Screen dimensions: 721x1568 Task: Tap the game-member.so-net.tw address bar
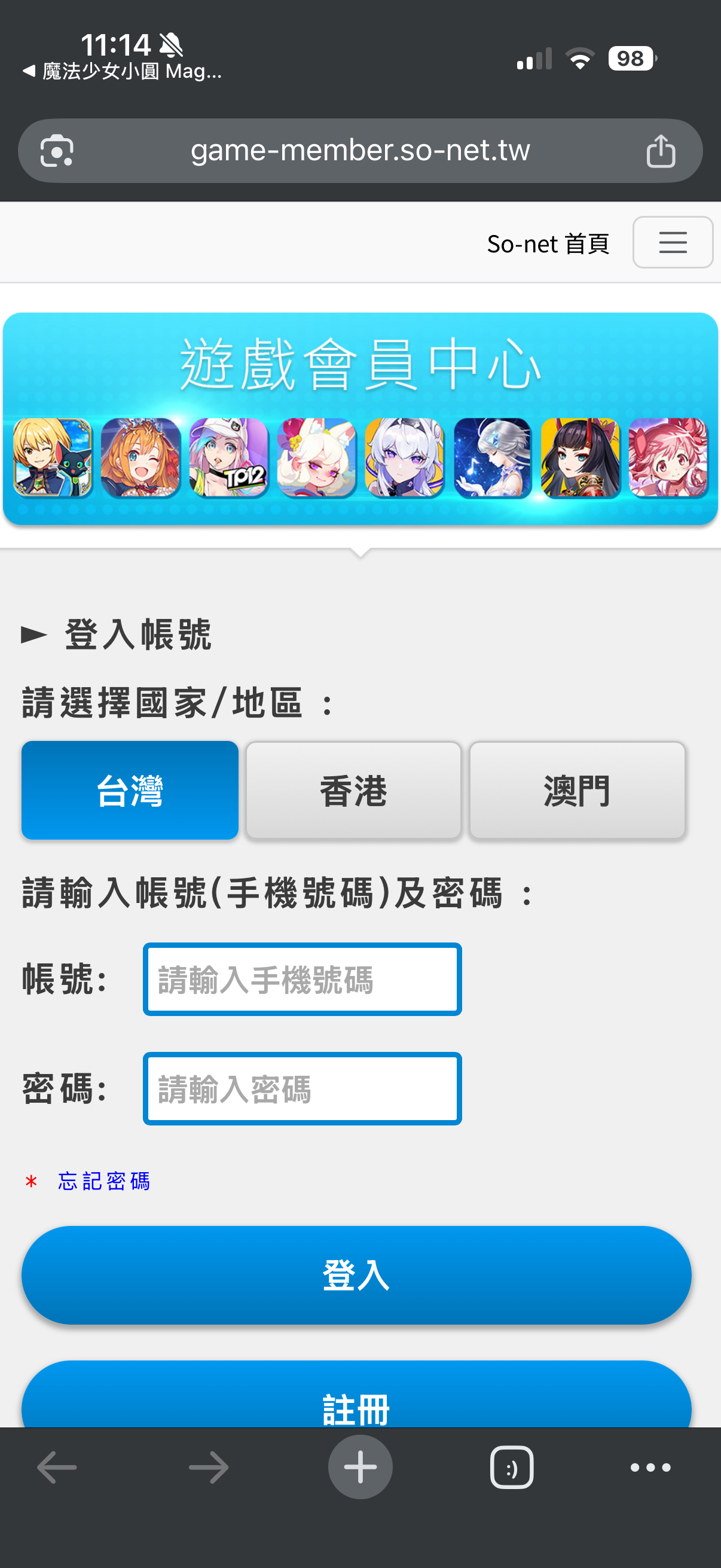tap(360, 151)
